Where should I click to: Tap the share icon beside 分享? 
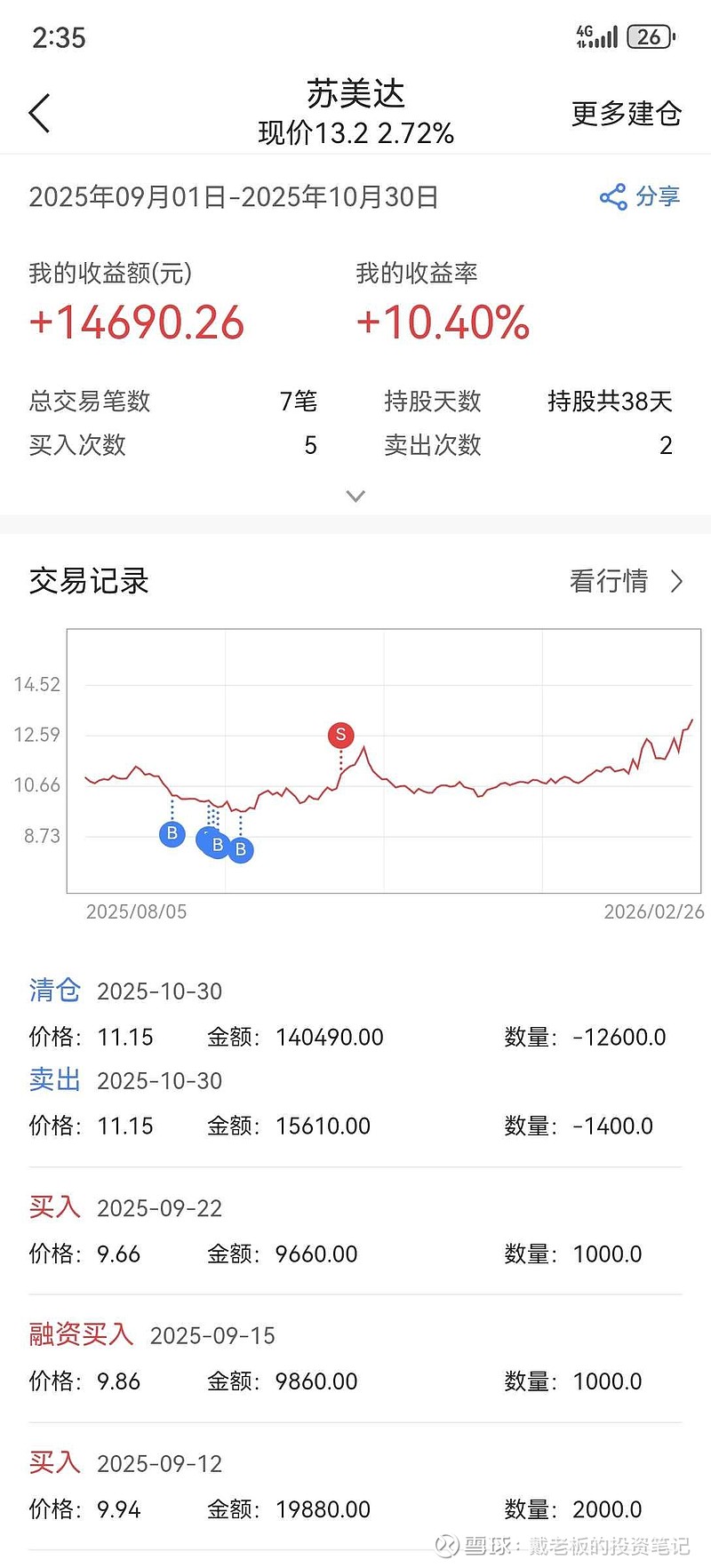pos(613,197)
